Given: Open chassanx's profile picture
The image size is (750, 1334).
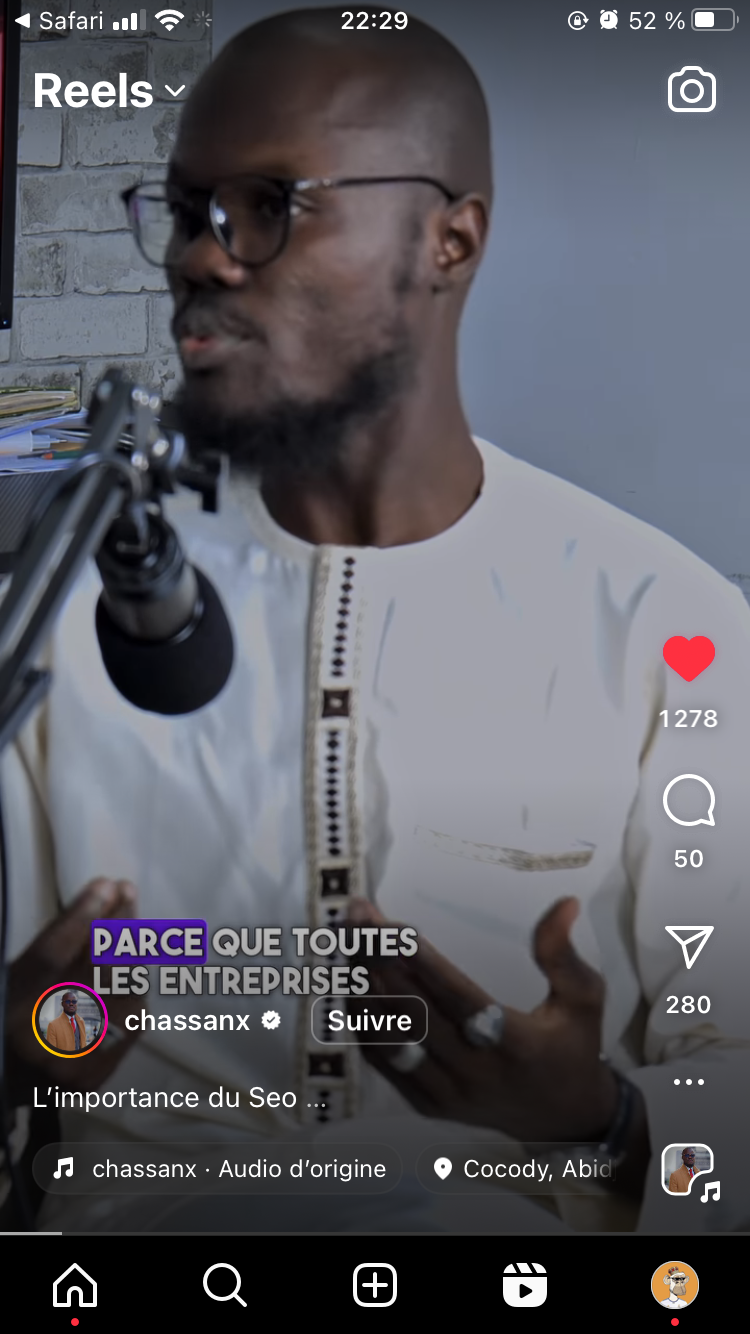Looking at the screenshot, I should click(x=70, y=1020).
